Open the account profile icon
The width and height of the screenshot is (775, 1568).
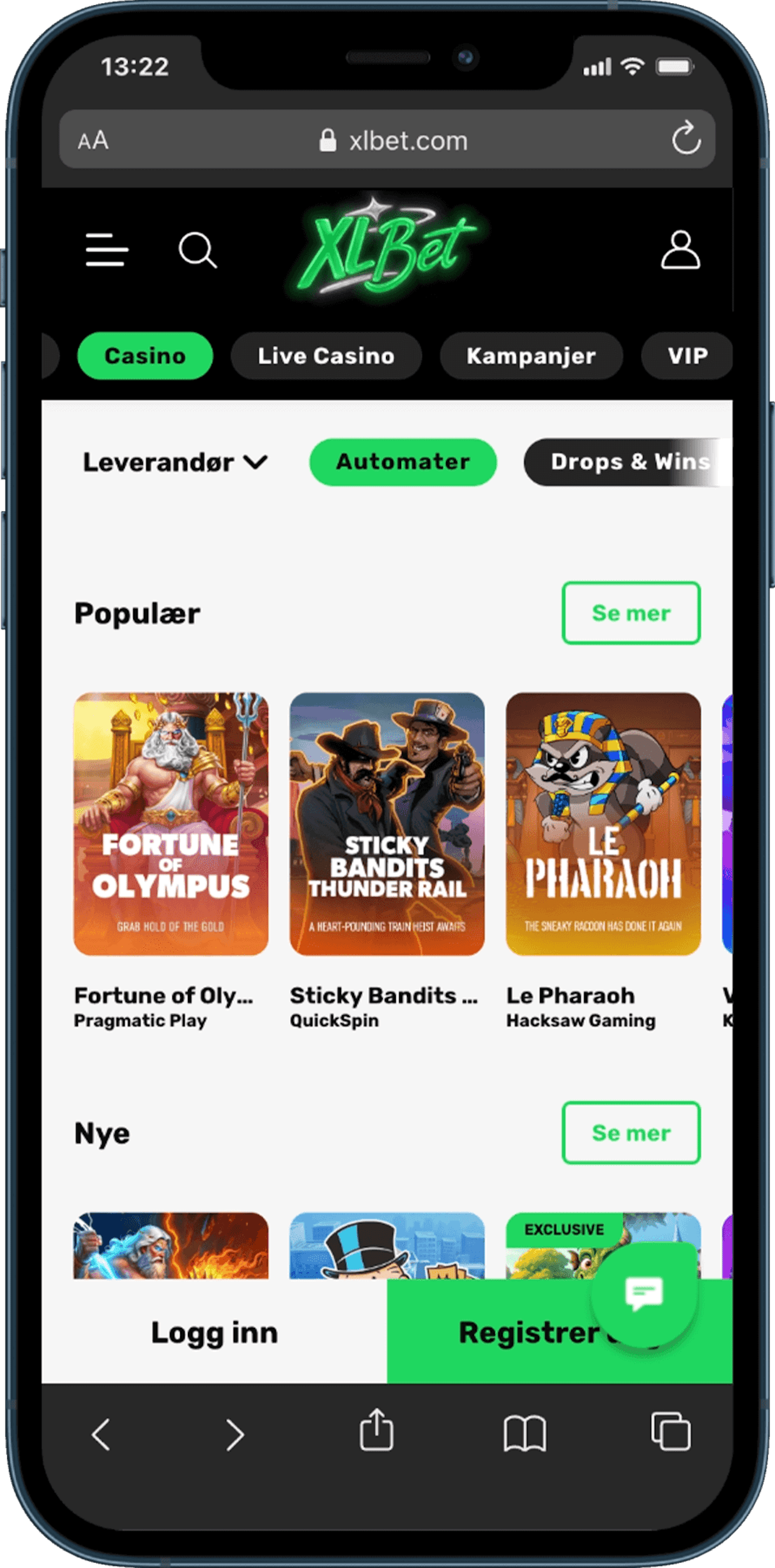(681, 251)
